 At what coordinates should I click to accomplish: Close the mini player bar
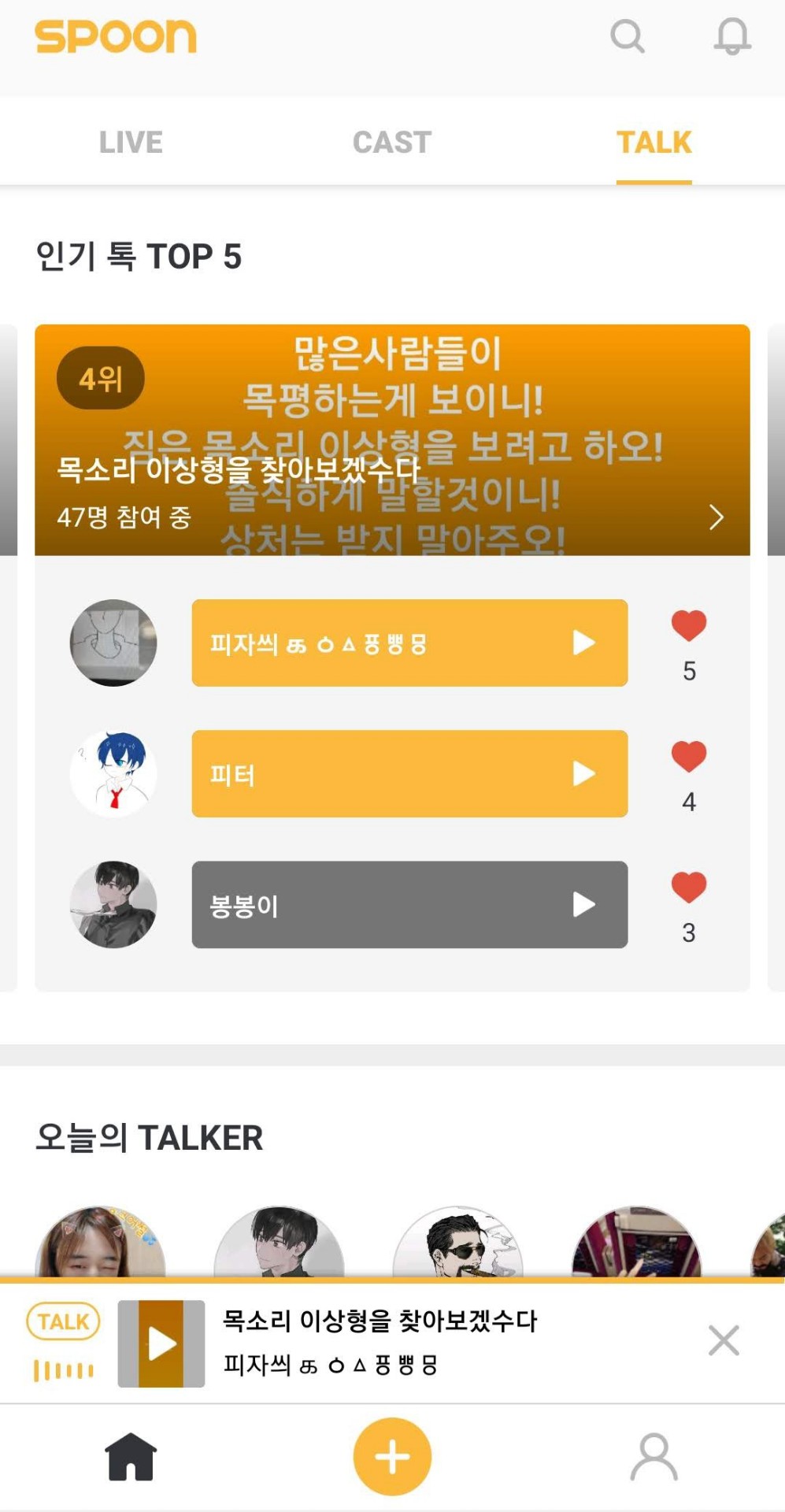[x=723, y=1340]
